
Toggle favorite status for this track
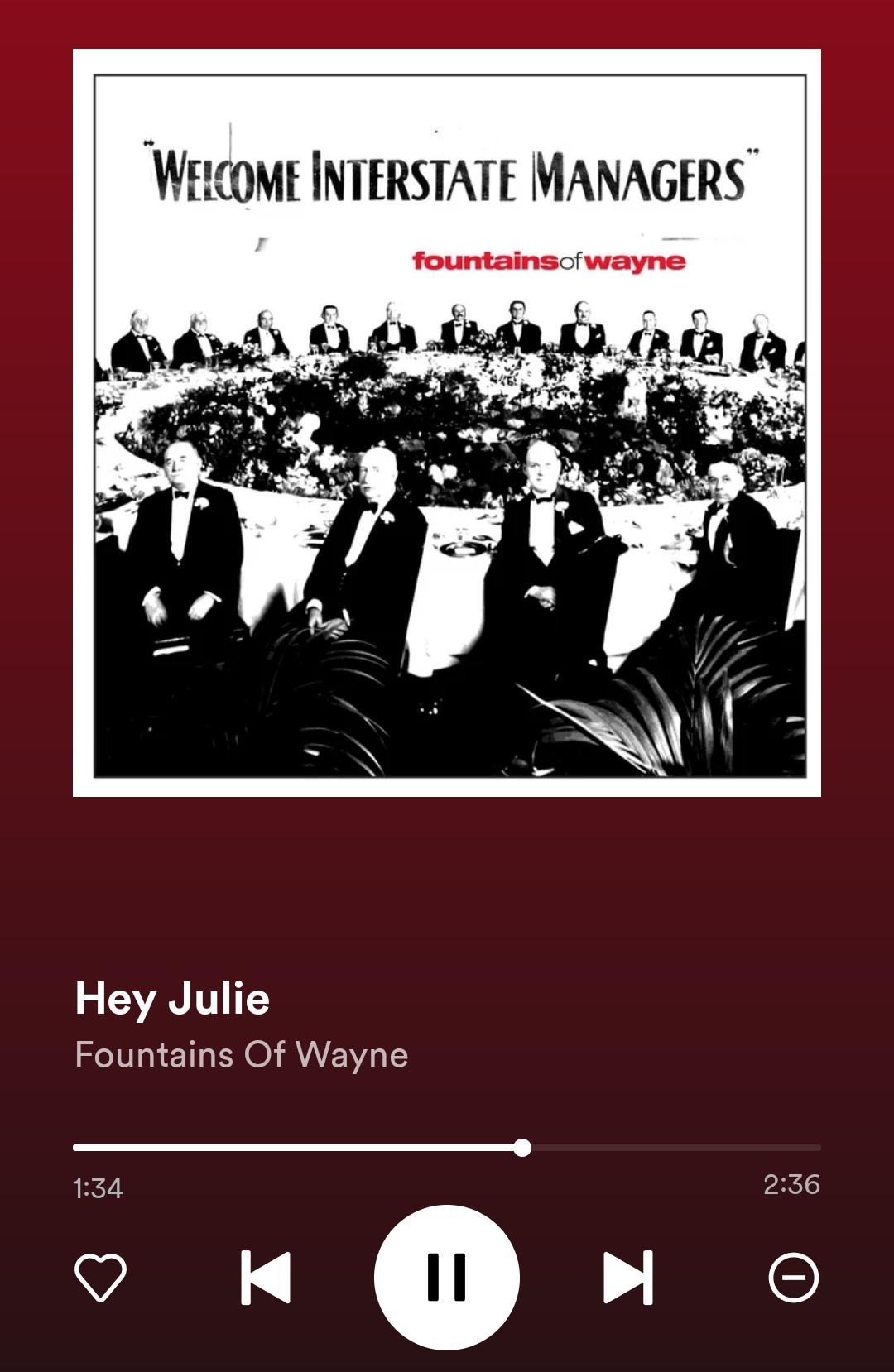click(x=101, y=1277)
